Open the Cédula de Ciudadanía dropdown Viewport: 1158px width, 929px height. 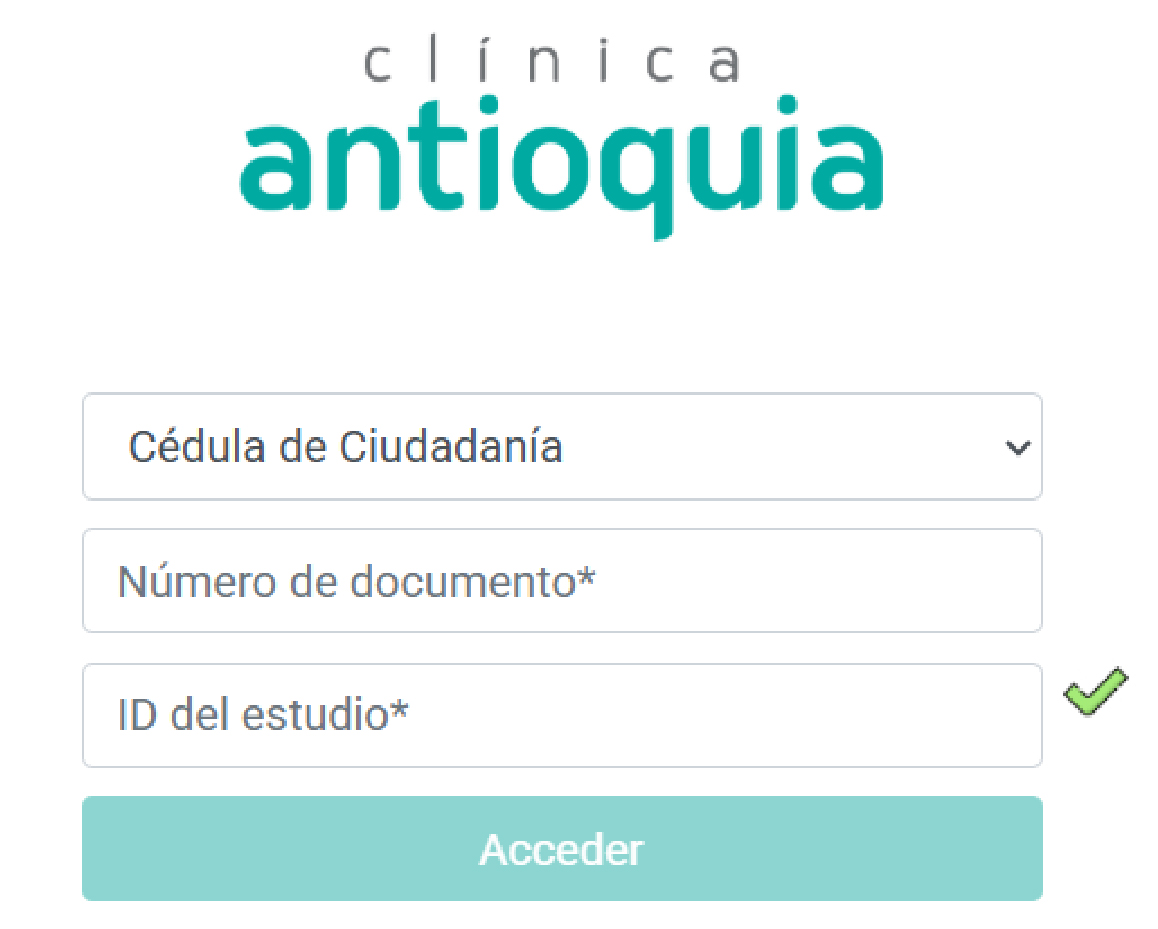[x=562, y=447]
